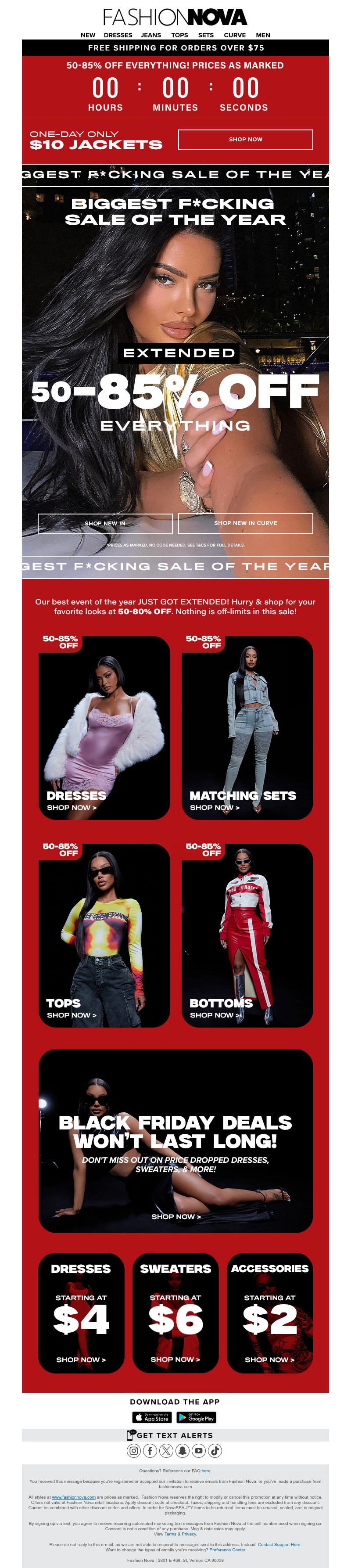Shop sweaters starting at $6
Screen dimensions: 351x1568
coord(175,1313)
